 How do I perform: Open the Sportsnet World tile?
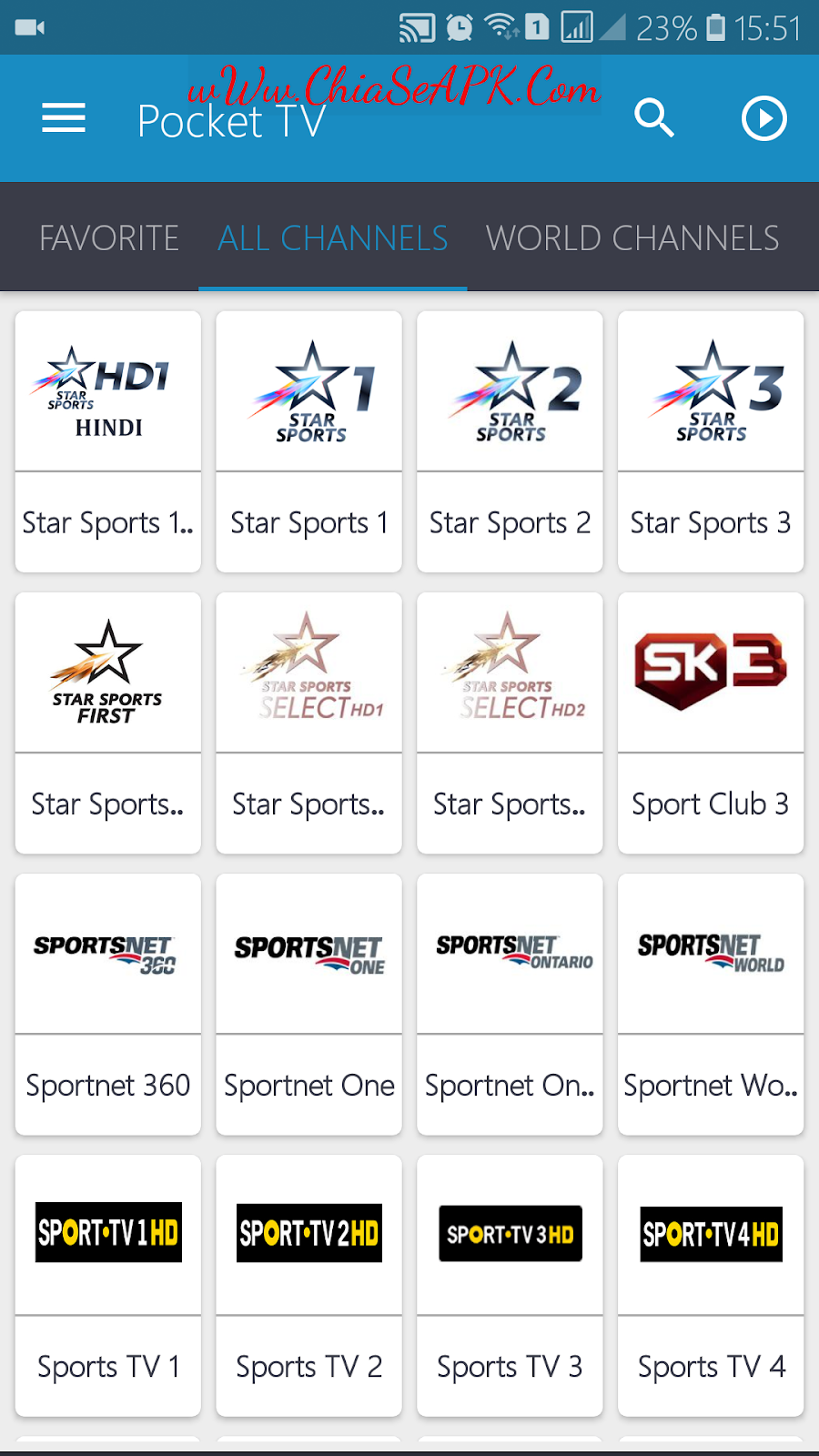711,1004
